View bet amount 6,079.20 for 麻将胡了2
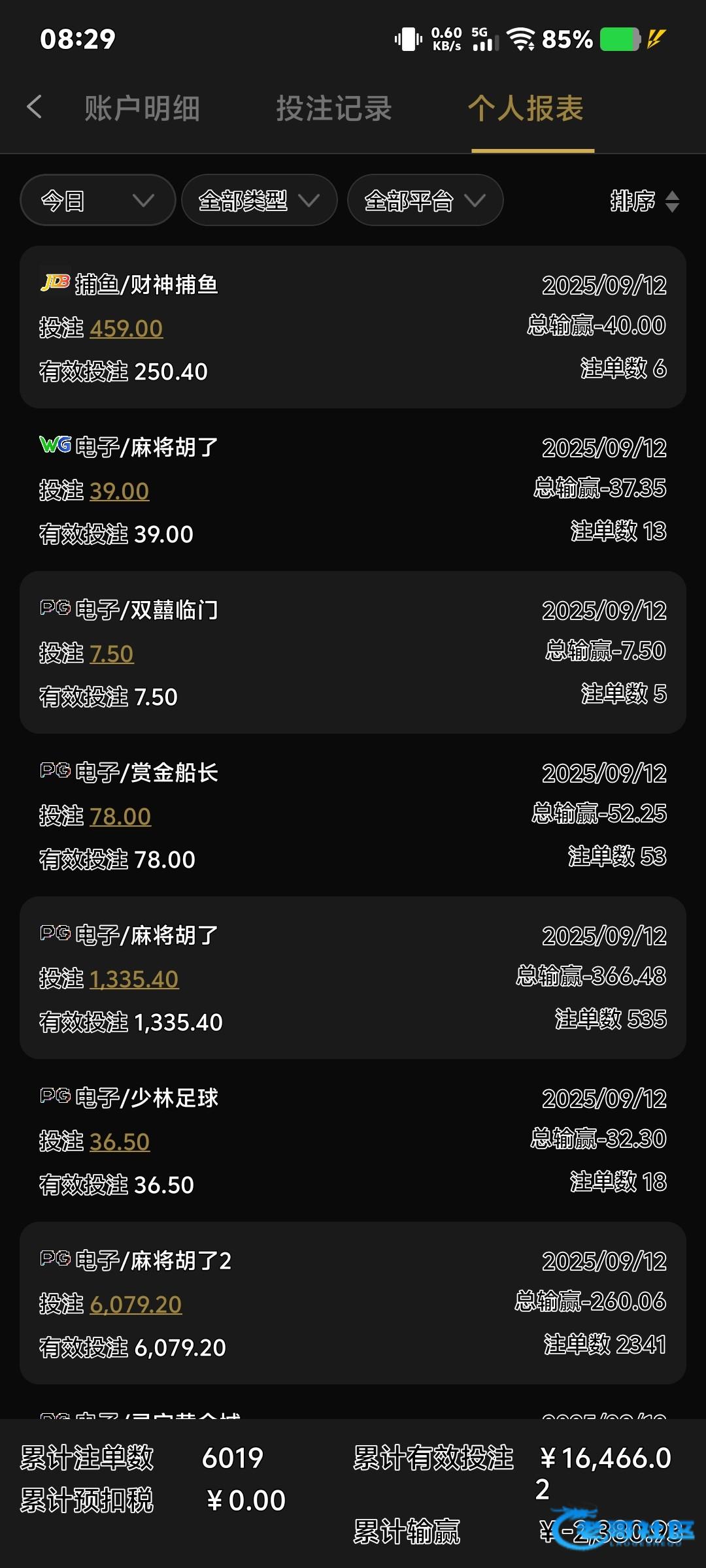Viewport: 706px width, 1568px height. tap(136, 1304)
